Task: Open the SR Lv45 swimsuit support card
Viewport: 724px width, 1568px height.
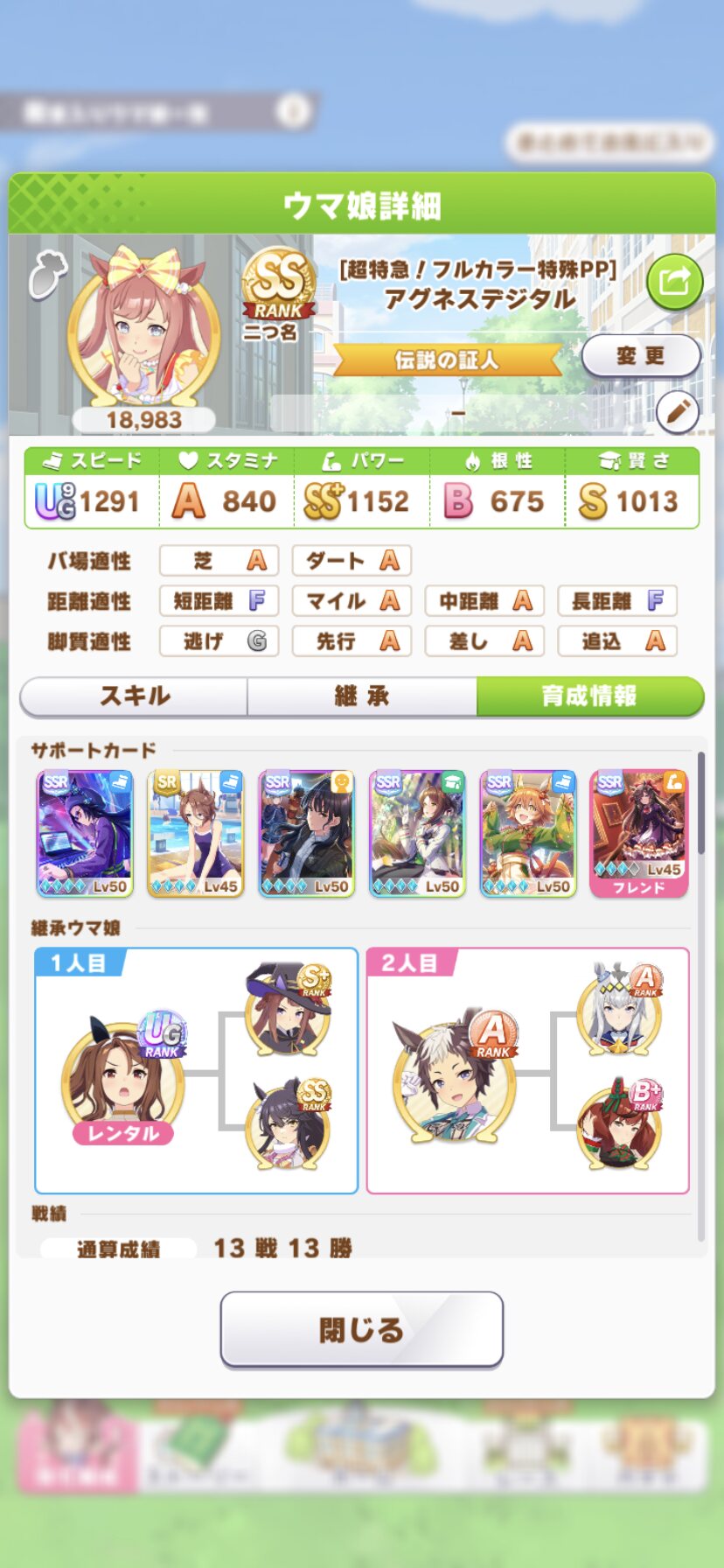Action: [x=196, y=834]
